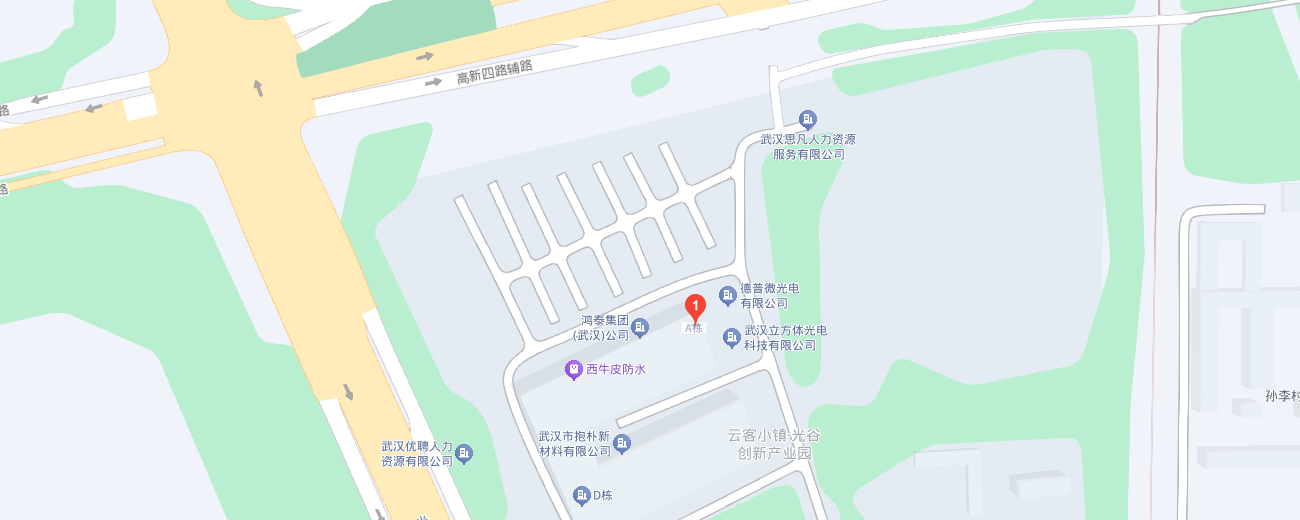This screenshot has height=520, width=1300.
Task: Open 武汉优聘人力资源有限公司 place marker
Action: [464, 454]
